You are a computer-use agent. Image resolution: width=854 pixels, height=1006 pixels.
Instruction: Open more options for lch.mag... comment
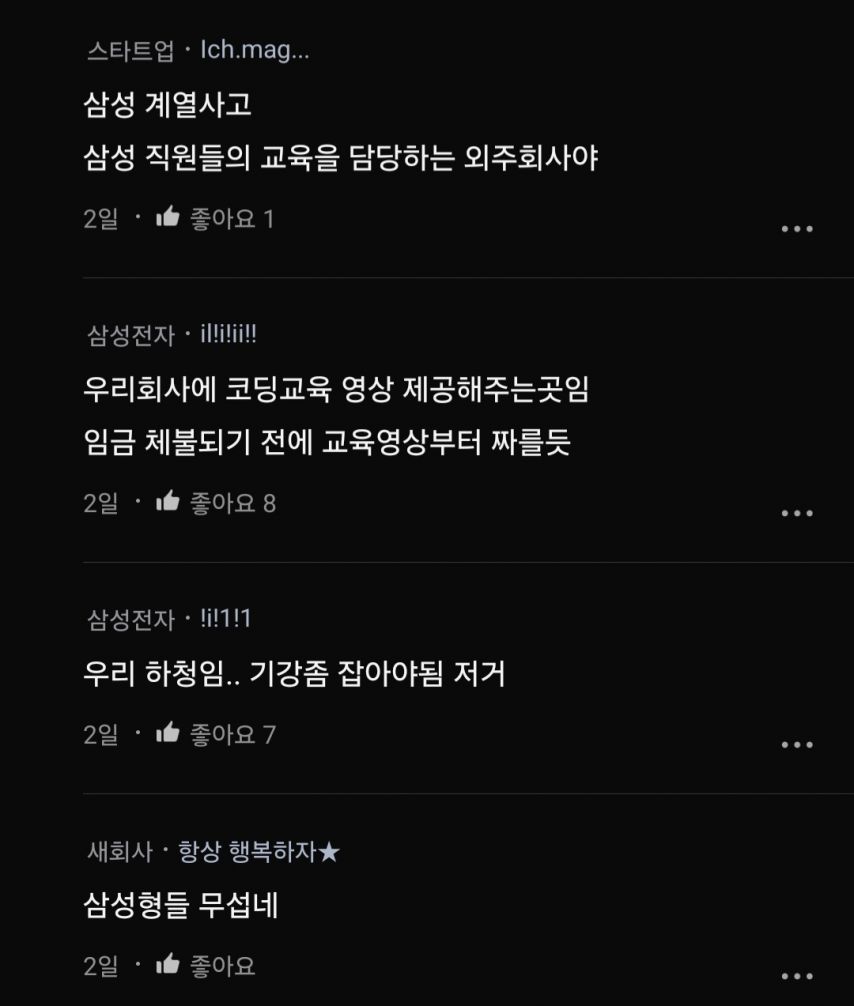(796, 229)
